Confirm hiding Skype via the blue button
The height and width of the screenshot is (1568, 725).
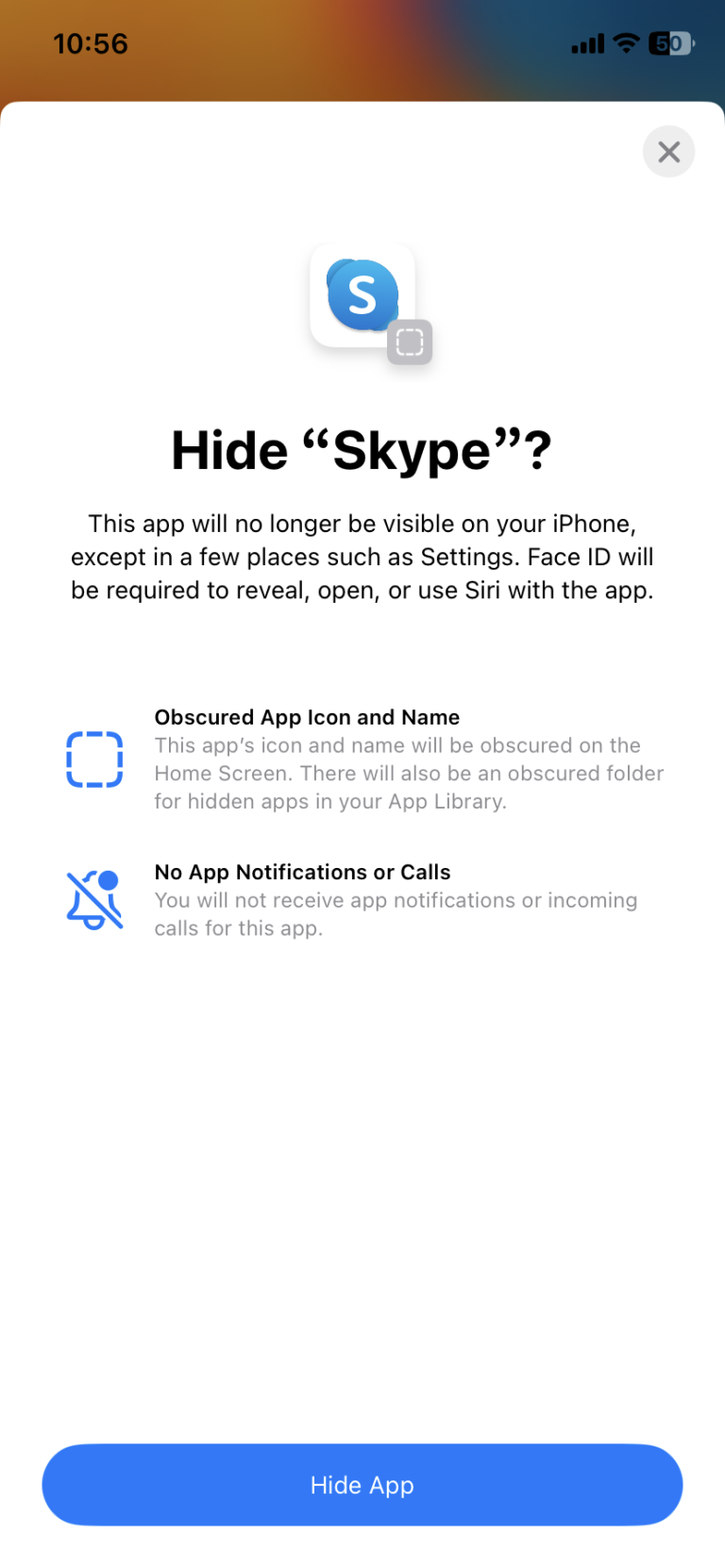tap(362, 1484)
